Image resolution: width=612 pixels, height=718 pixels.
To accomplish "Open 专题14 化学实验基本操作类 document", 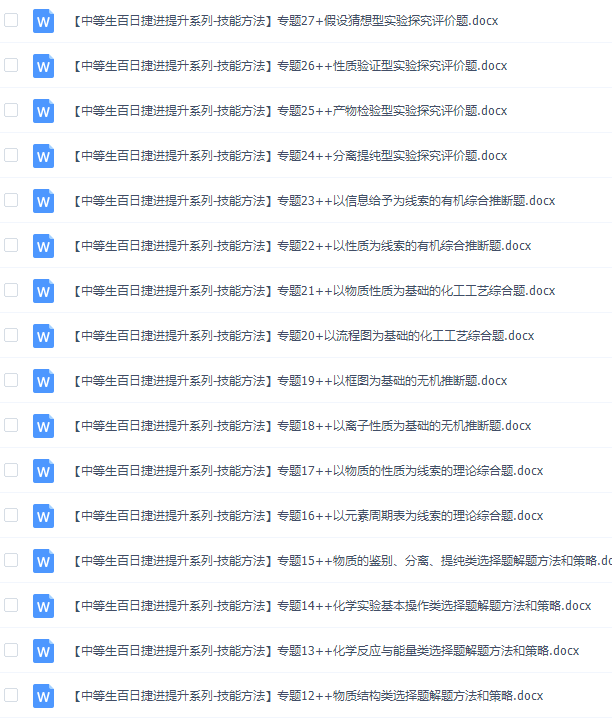I will coord(332,606).
